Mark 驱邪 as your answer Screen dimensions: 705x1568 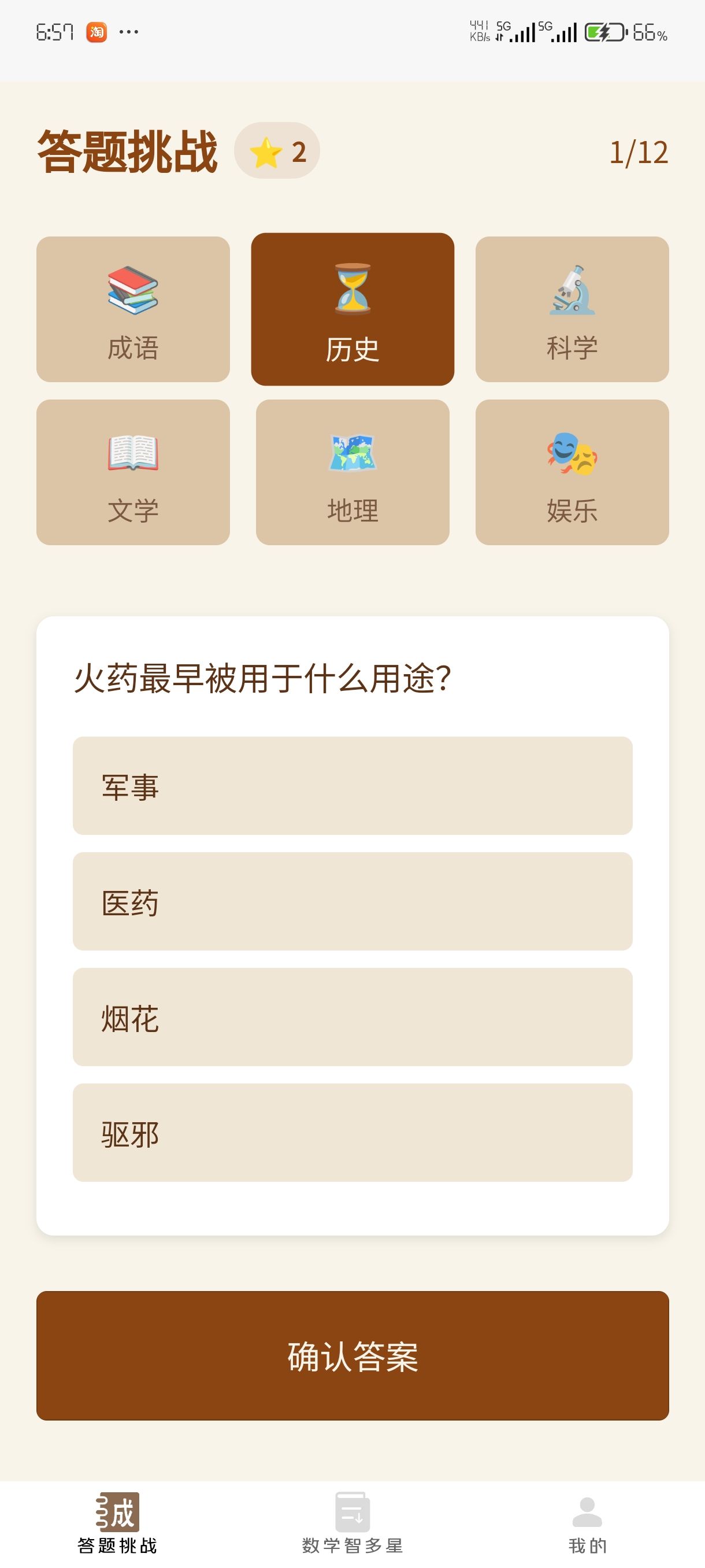click(x=352, y=1132)
